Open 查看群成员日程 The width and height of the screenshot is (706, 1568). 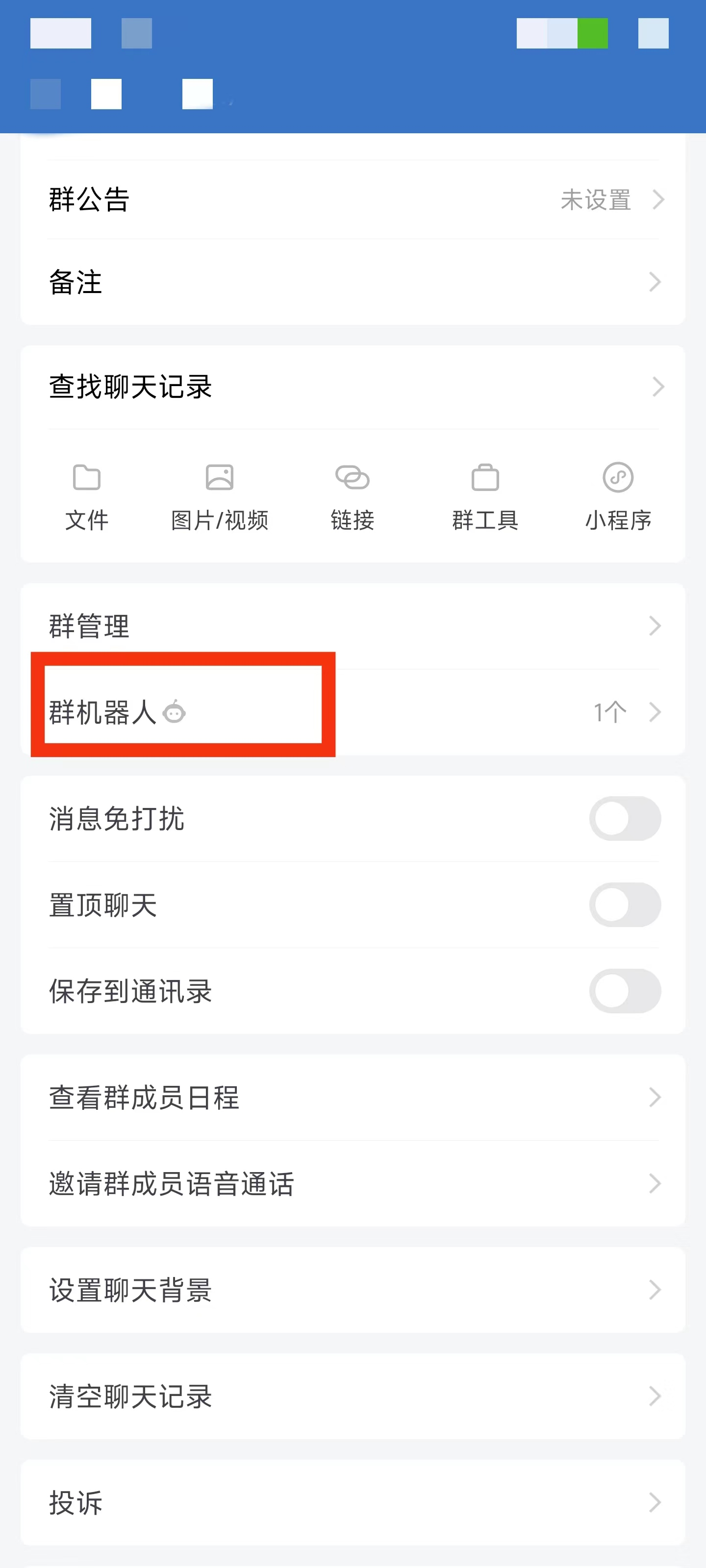pos(353,1098)
